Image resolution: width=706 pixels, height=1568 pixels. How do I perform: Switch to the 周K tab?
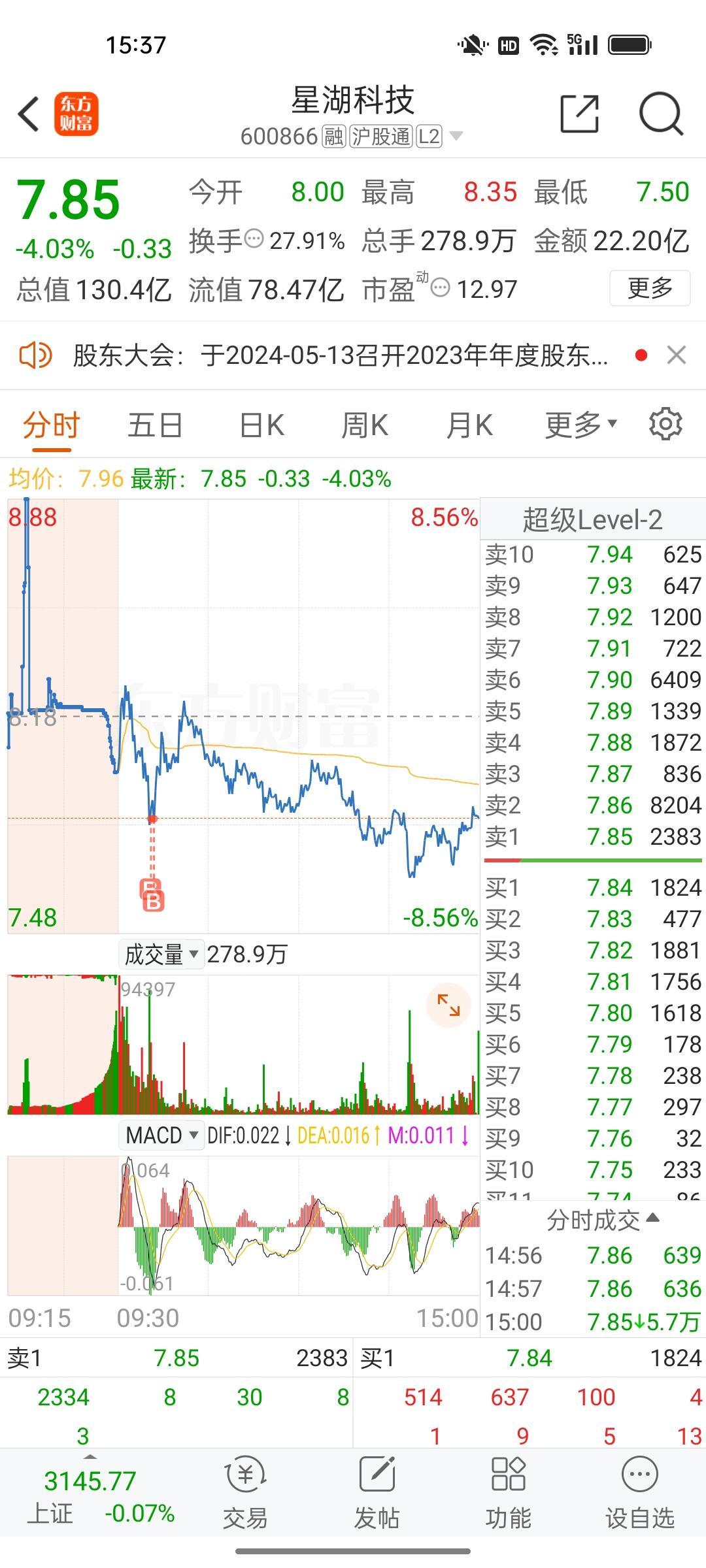point(364,424)
